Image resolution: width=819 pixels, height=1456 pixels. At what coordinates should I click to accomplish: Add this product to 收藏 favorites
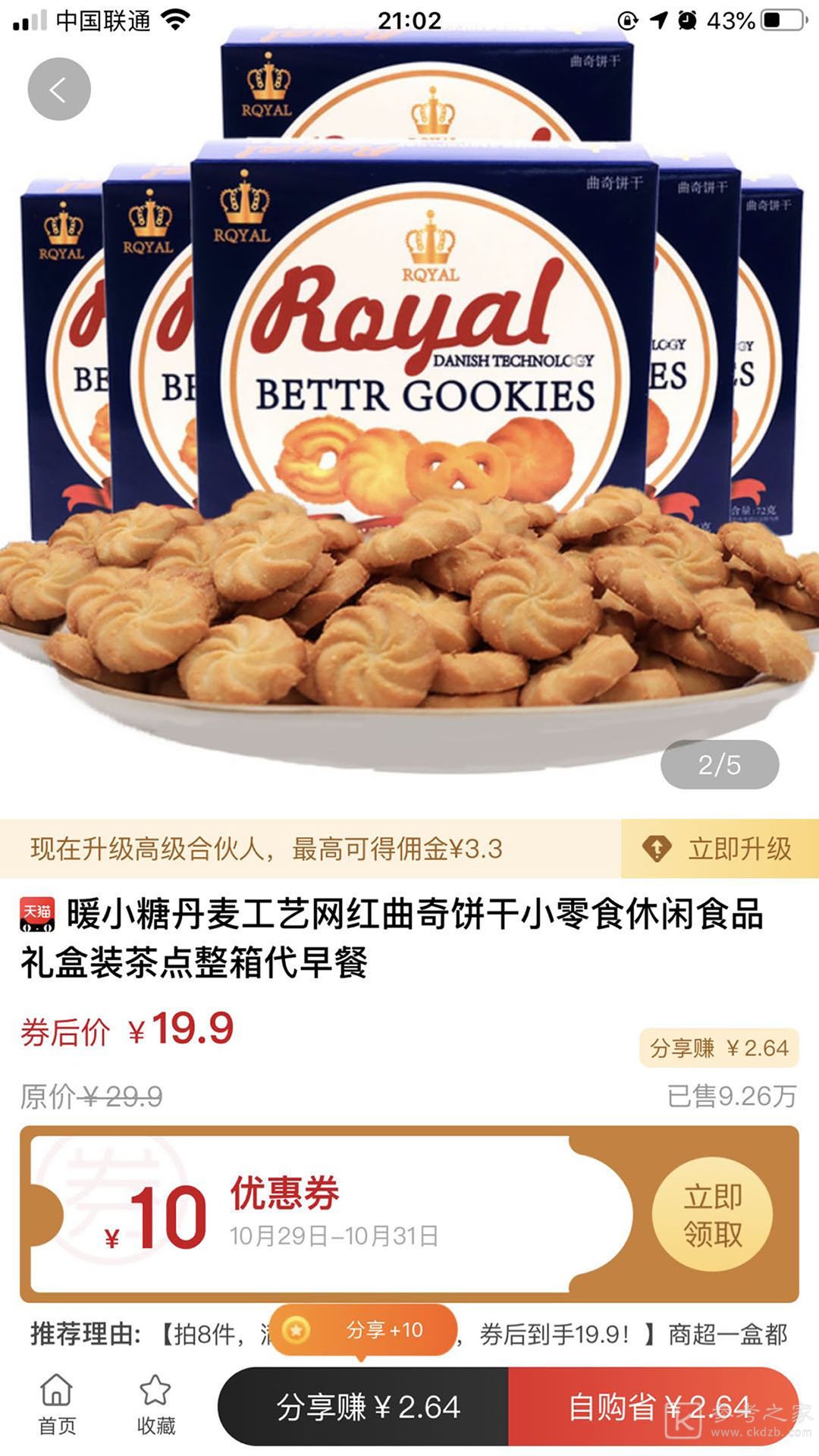(x=155, y=1404)
